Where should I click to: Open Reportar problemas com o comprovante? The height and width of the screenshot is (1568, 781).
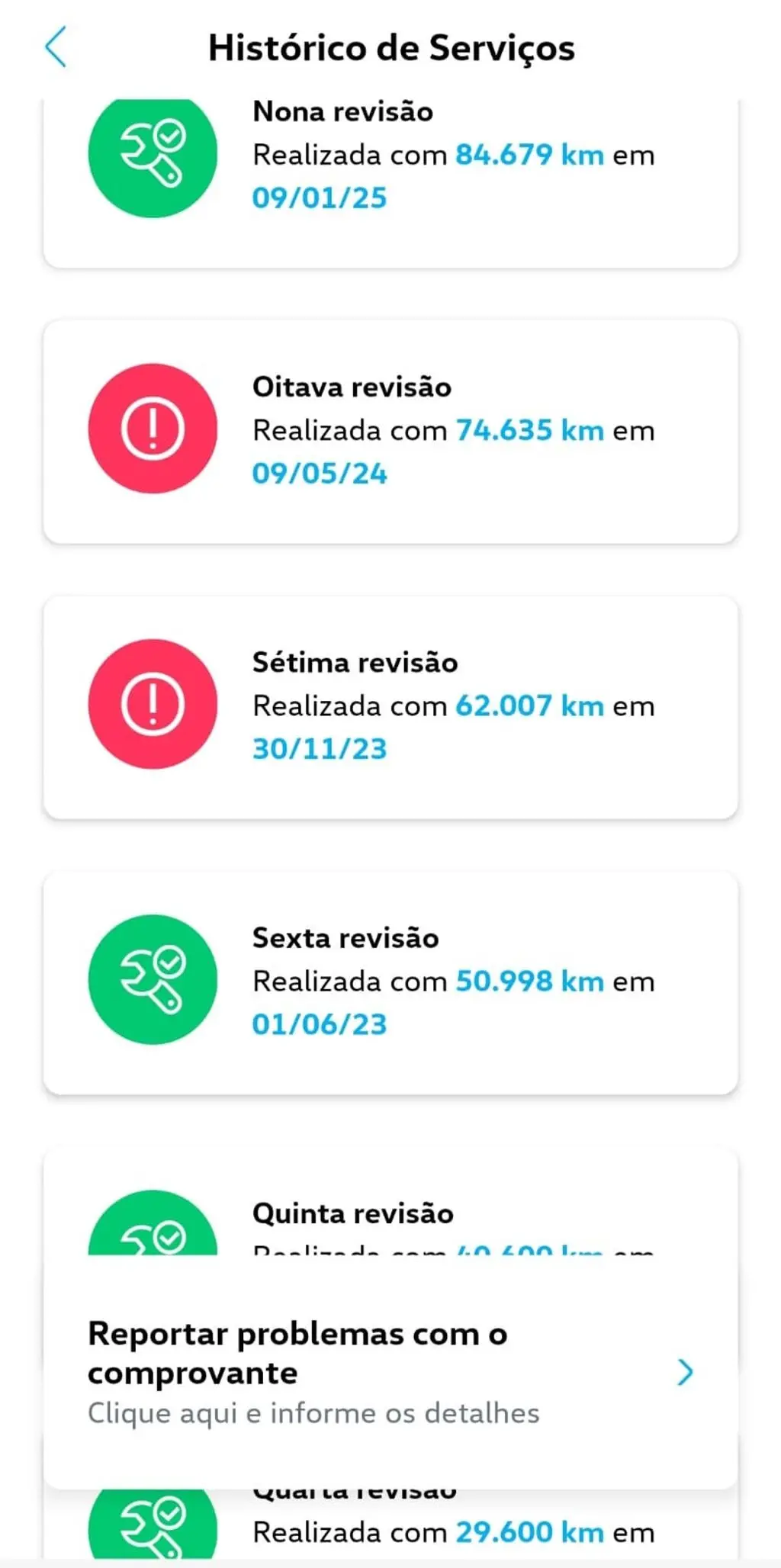tap(390, 1373)
